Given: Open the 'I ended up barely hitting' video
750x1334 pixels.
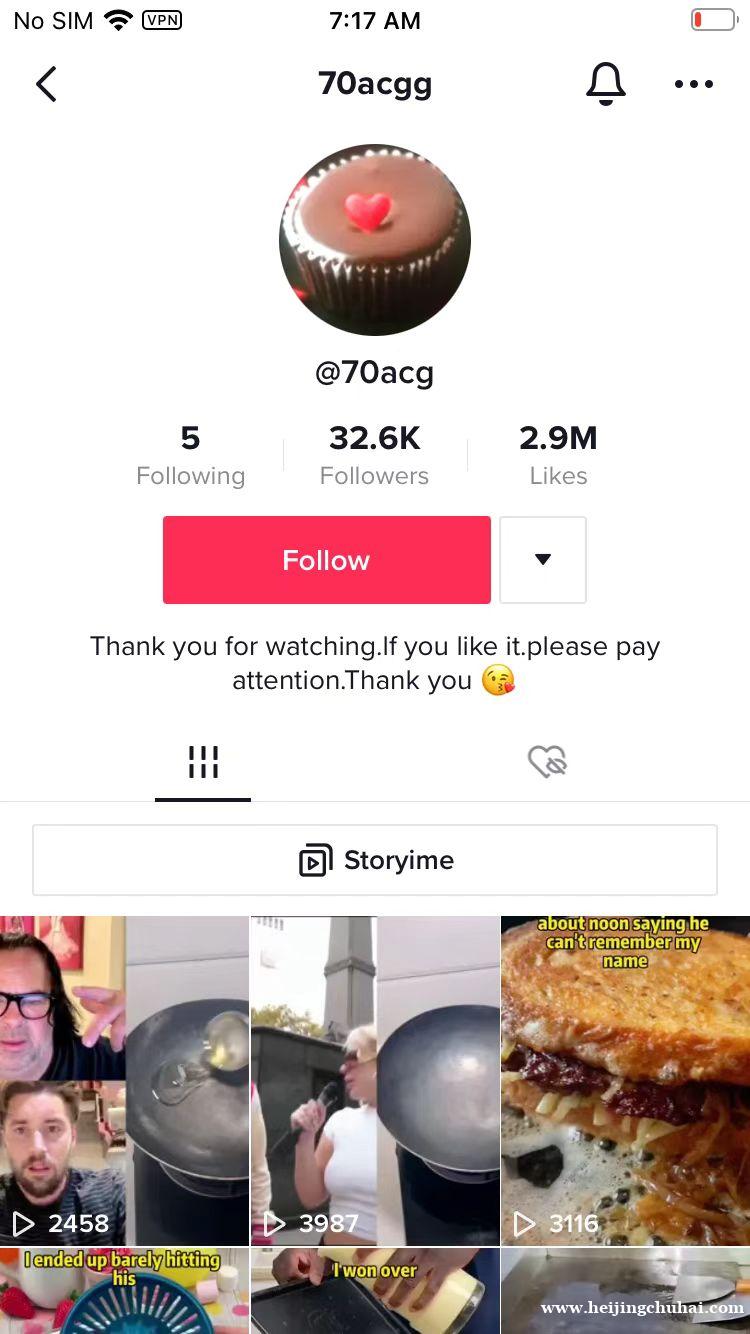Looking at the screenshot, I should [124, 1292].
